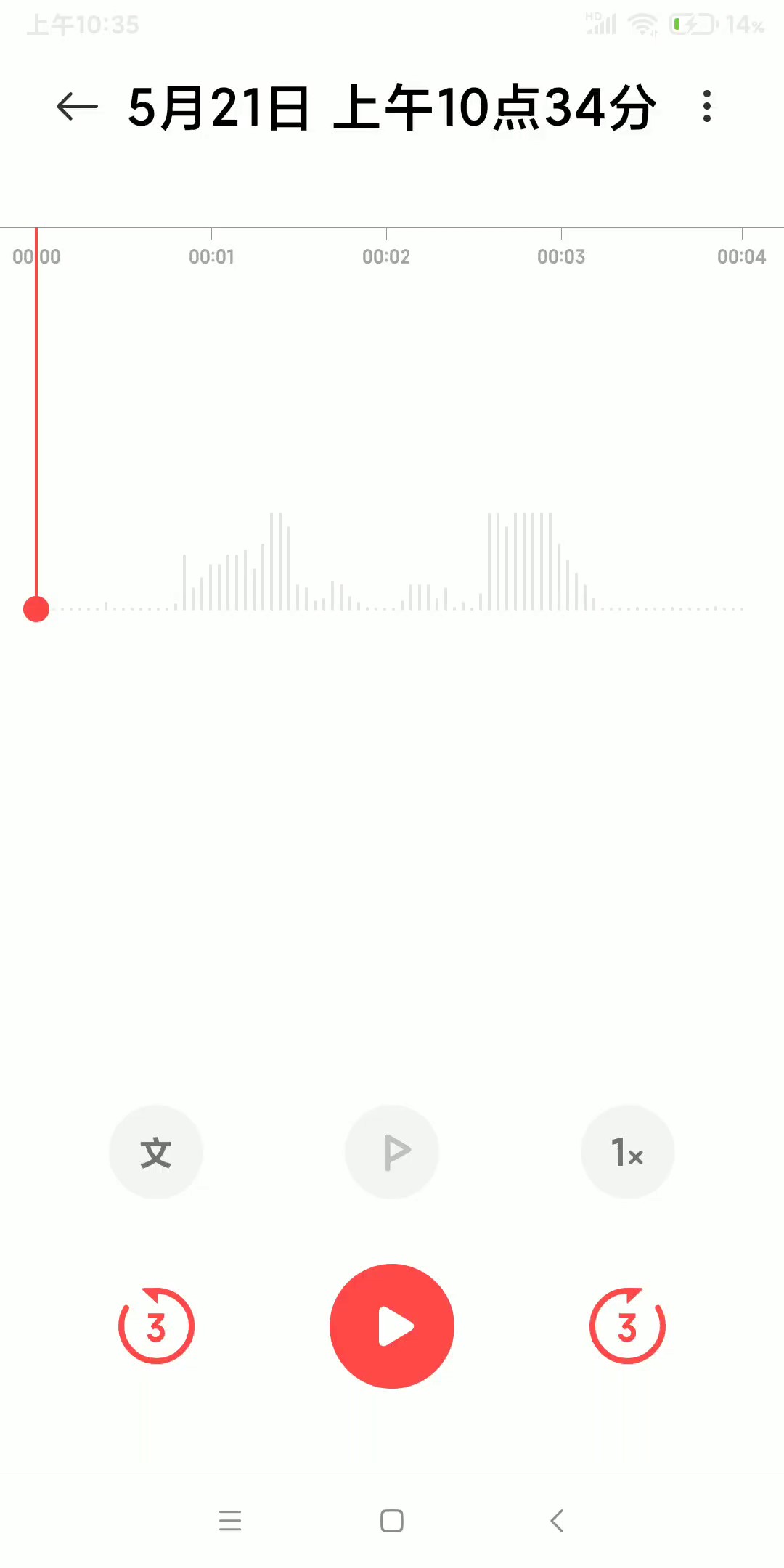Image resolution: width=784 pixels, height=1568 pixels.
Task: Skip forward 3 seconds
Action: [628, 1326]
